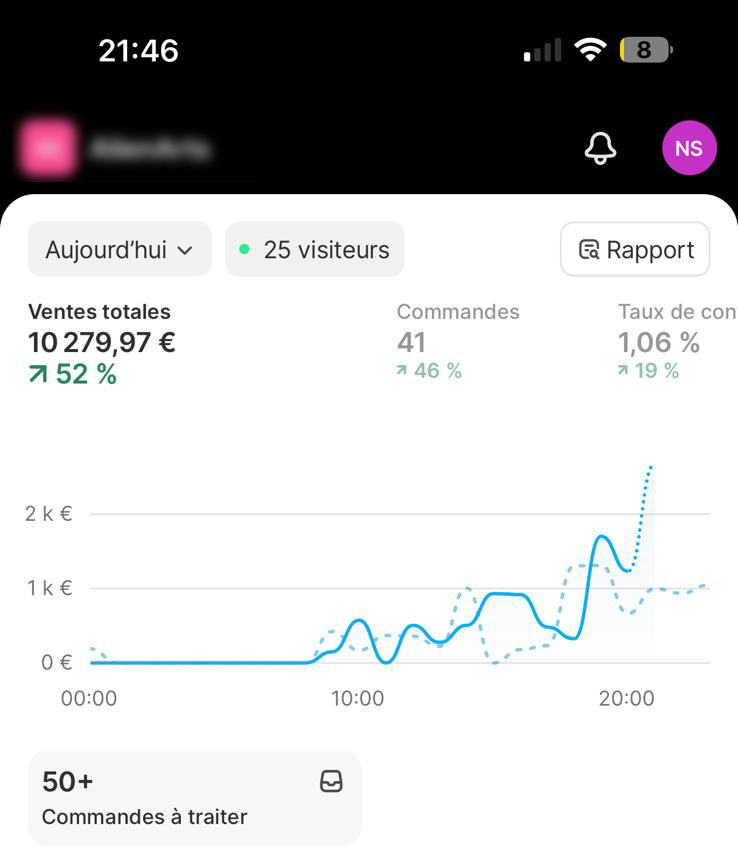
Task: Open the Aujourd'hui date selector
Action: 118,249
